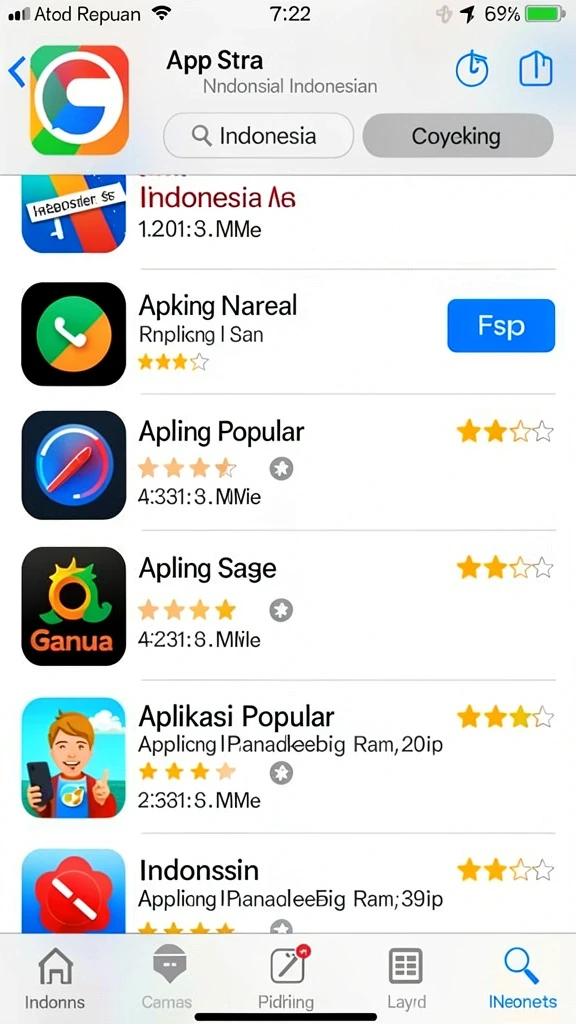View the Apling Sage app details

coord(288,606)
